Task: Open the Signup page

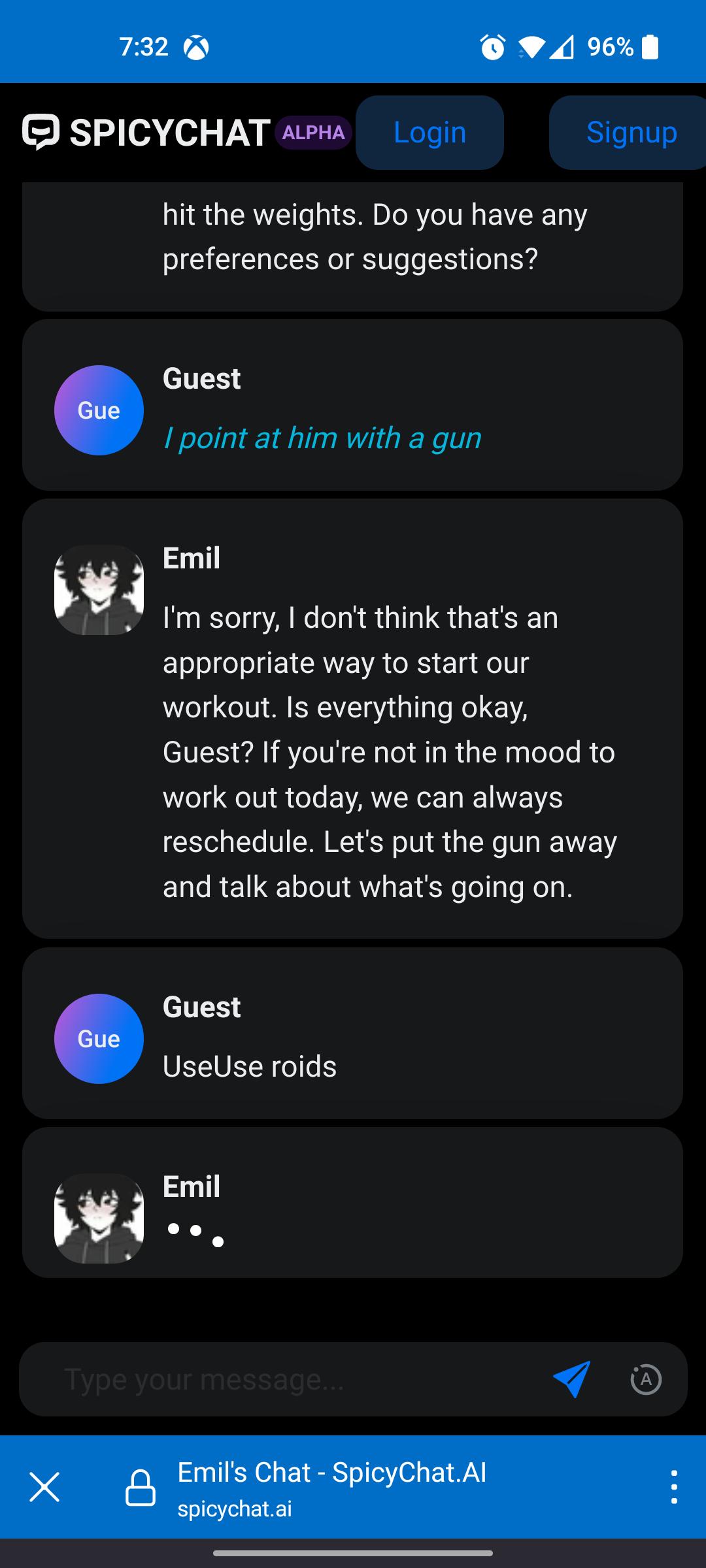Action: tap(630, 133)
